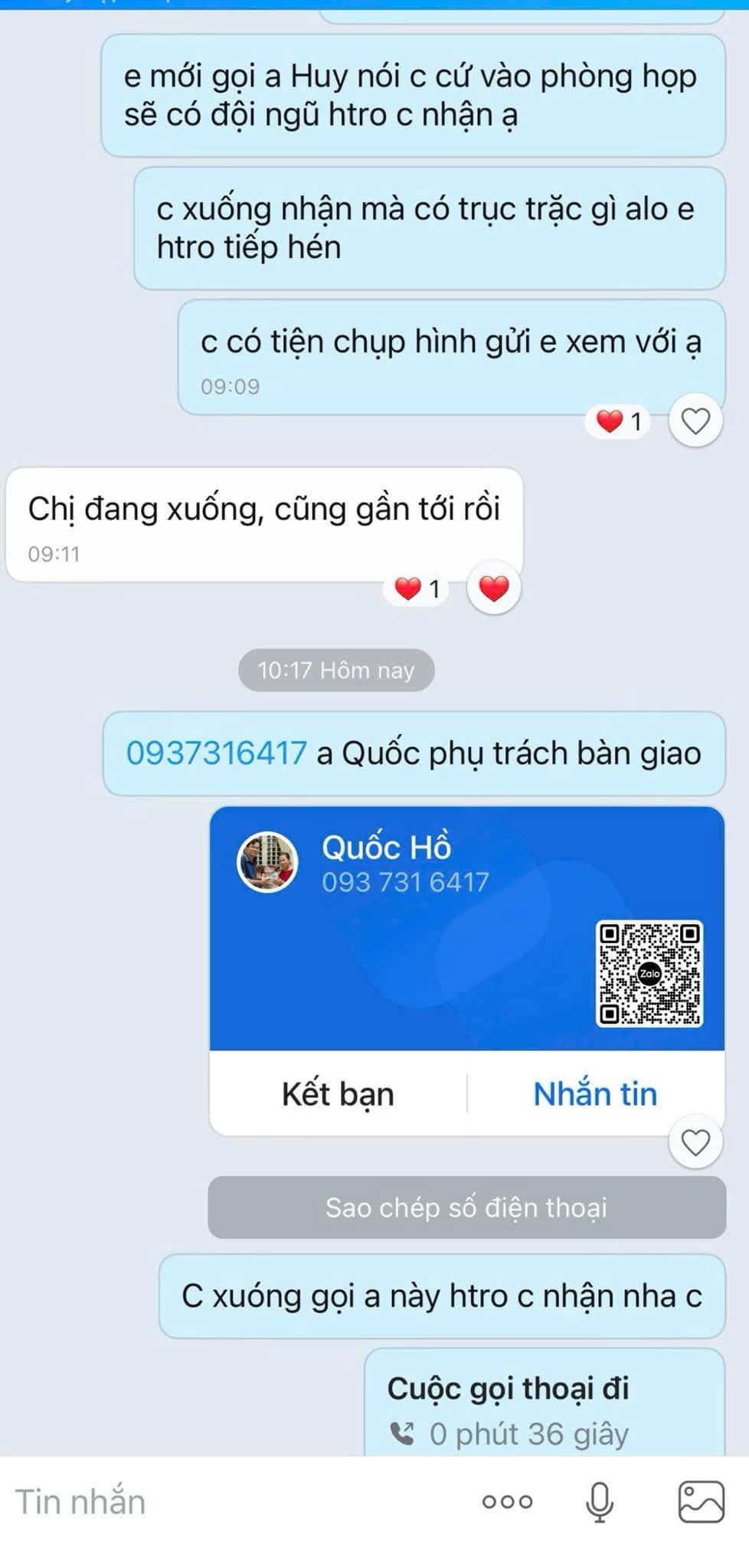
Task: Tap the heart reaction on the 09:11 message
Action: point(494,589)
